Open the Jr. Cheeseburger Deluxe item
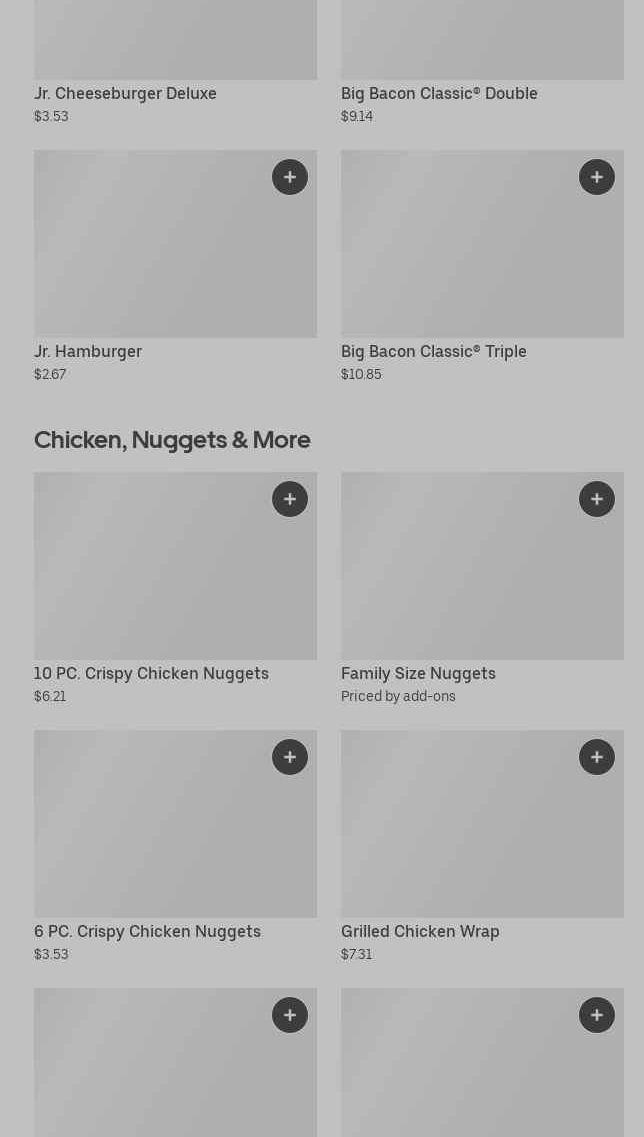This screenshot has height=1137, width=644. (125, 93)
